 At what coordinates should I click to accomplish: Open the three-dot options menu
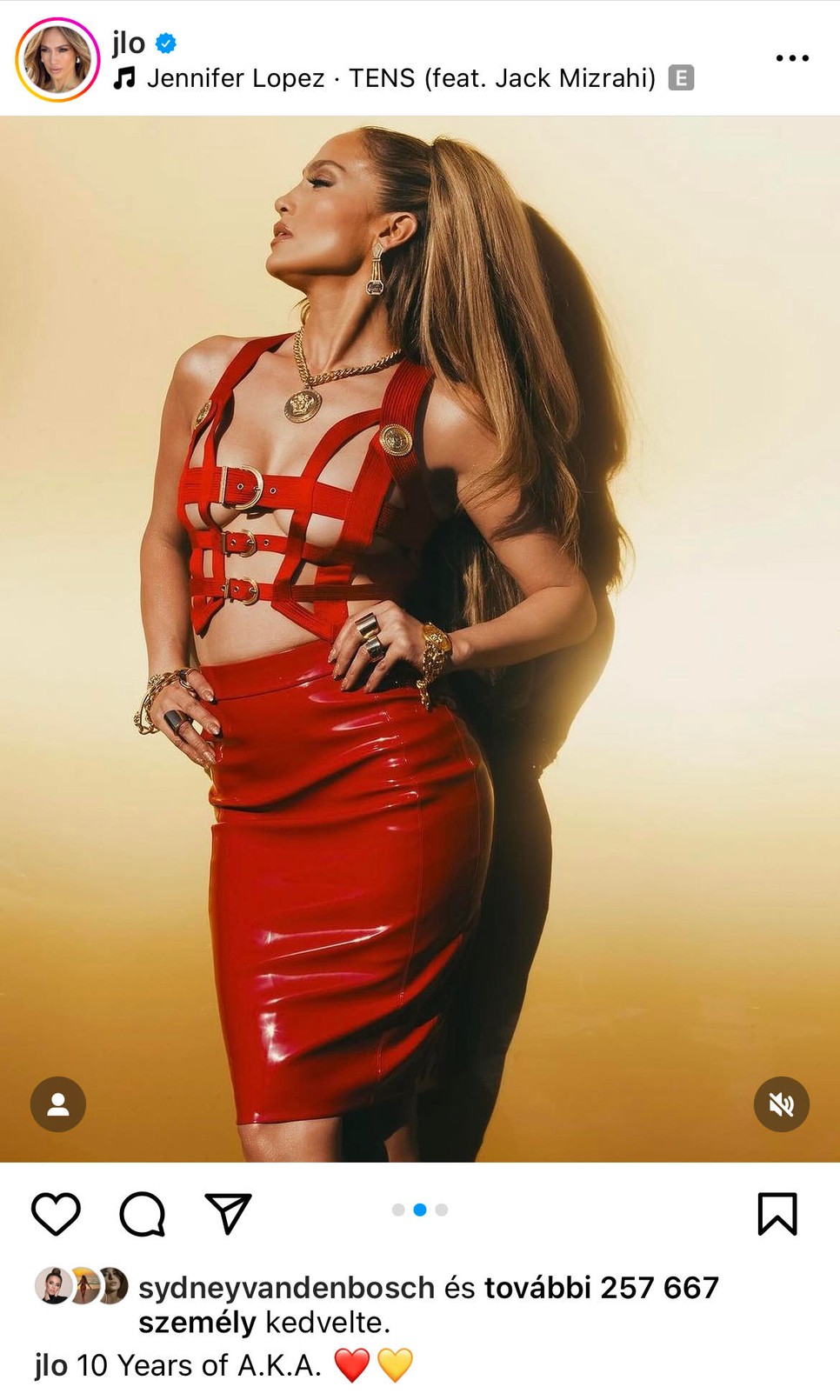point(792,57)
